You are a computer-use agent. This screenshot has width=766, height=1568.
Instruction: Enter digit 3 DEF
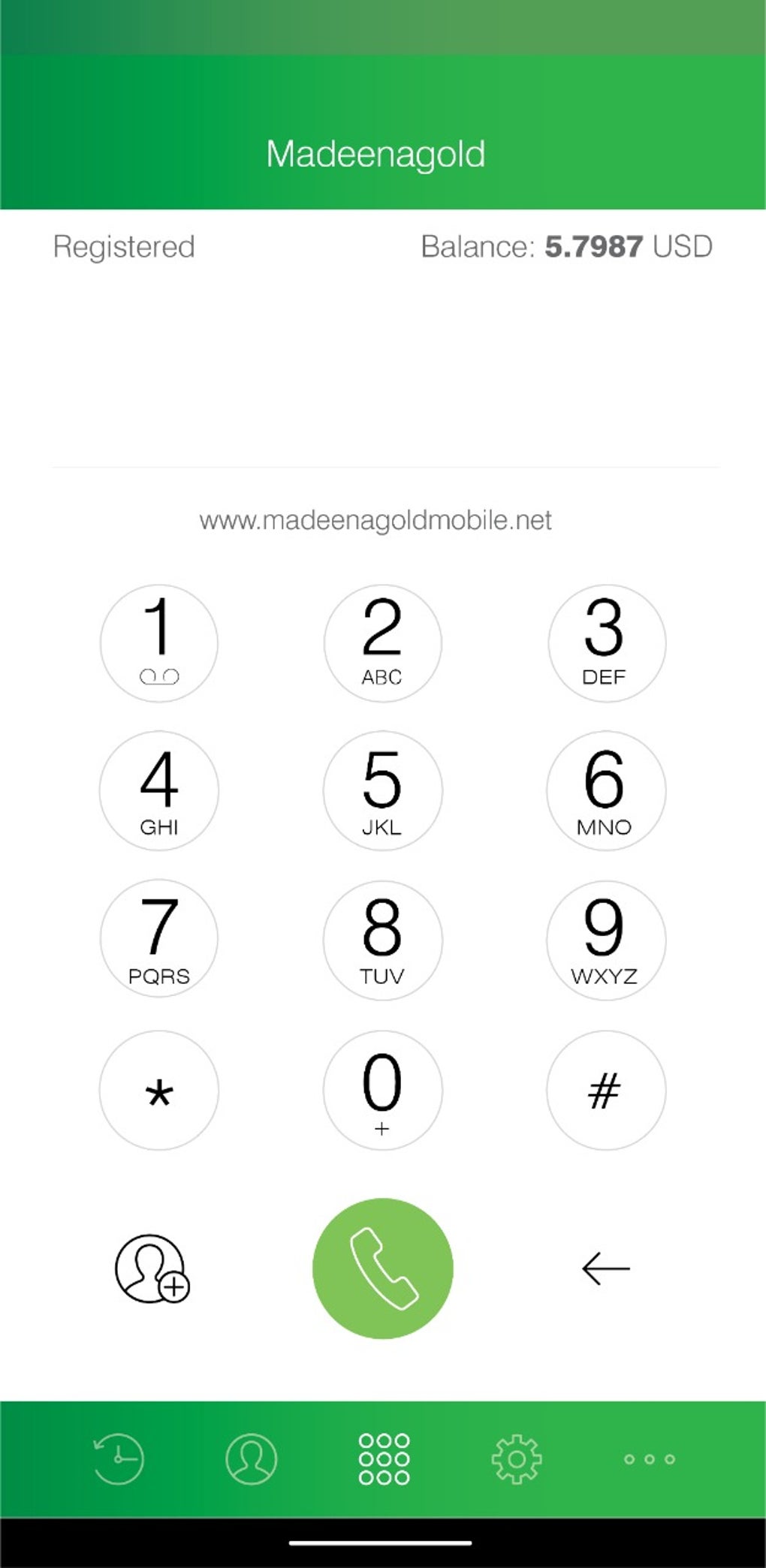click(606, 643)
